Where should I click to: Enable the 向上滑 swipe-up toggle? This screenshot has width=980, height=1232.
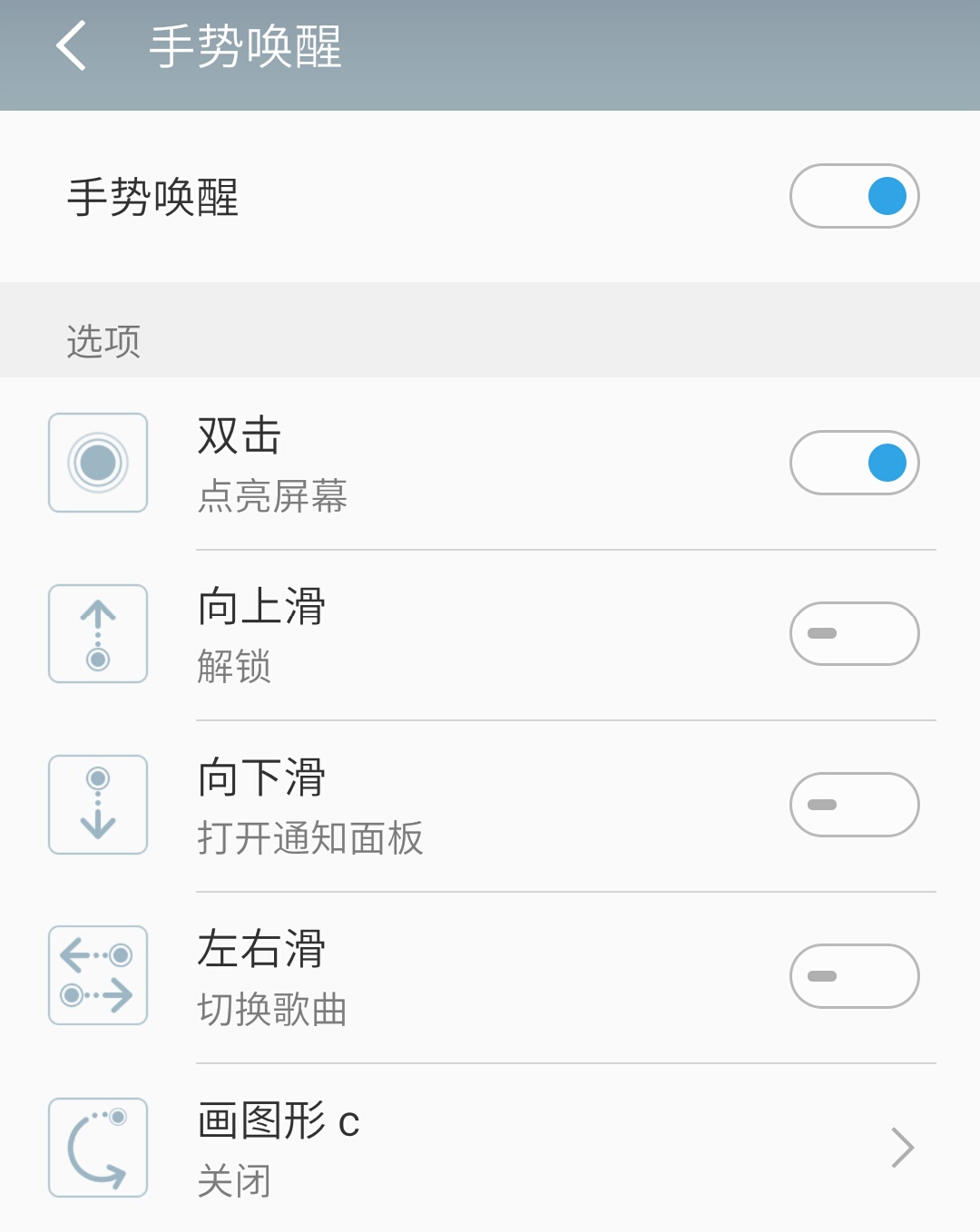(x=854, y=633)
